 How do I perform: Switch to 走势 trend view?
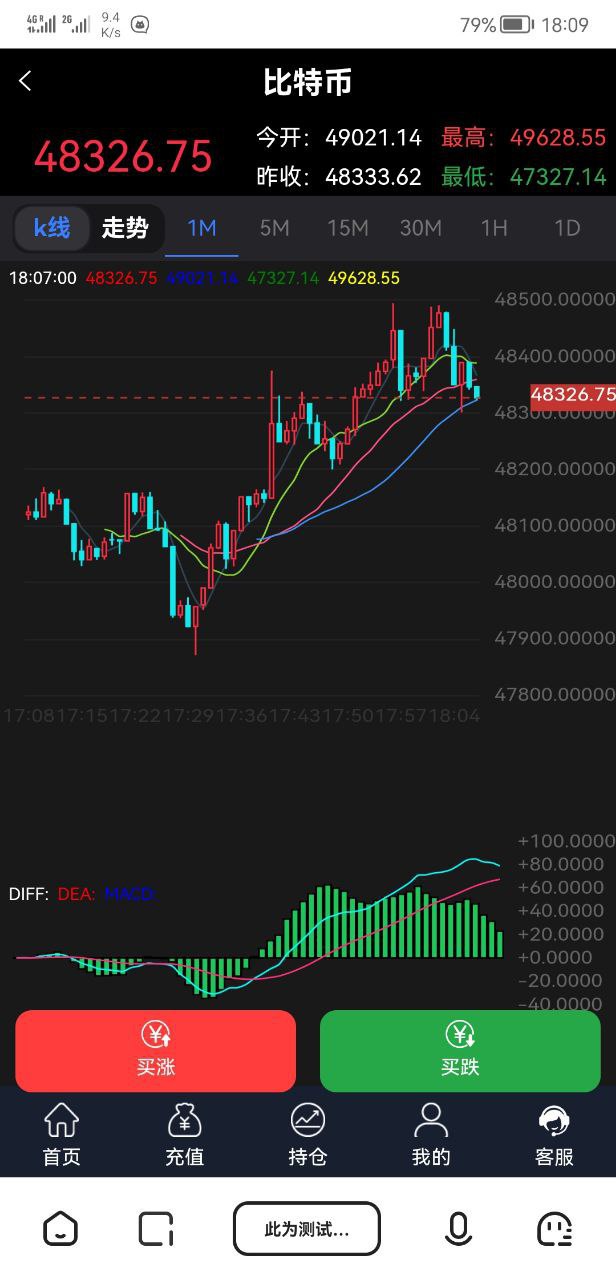click(x=125, y=228)
